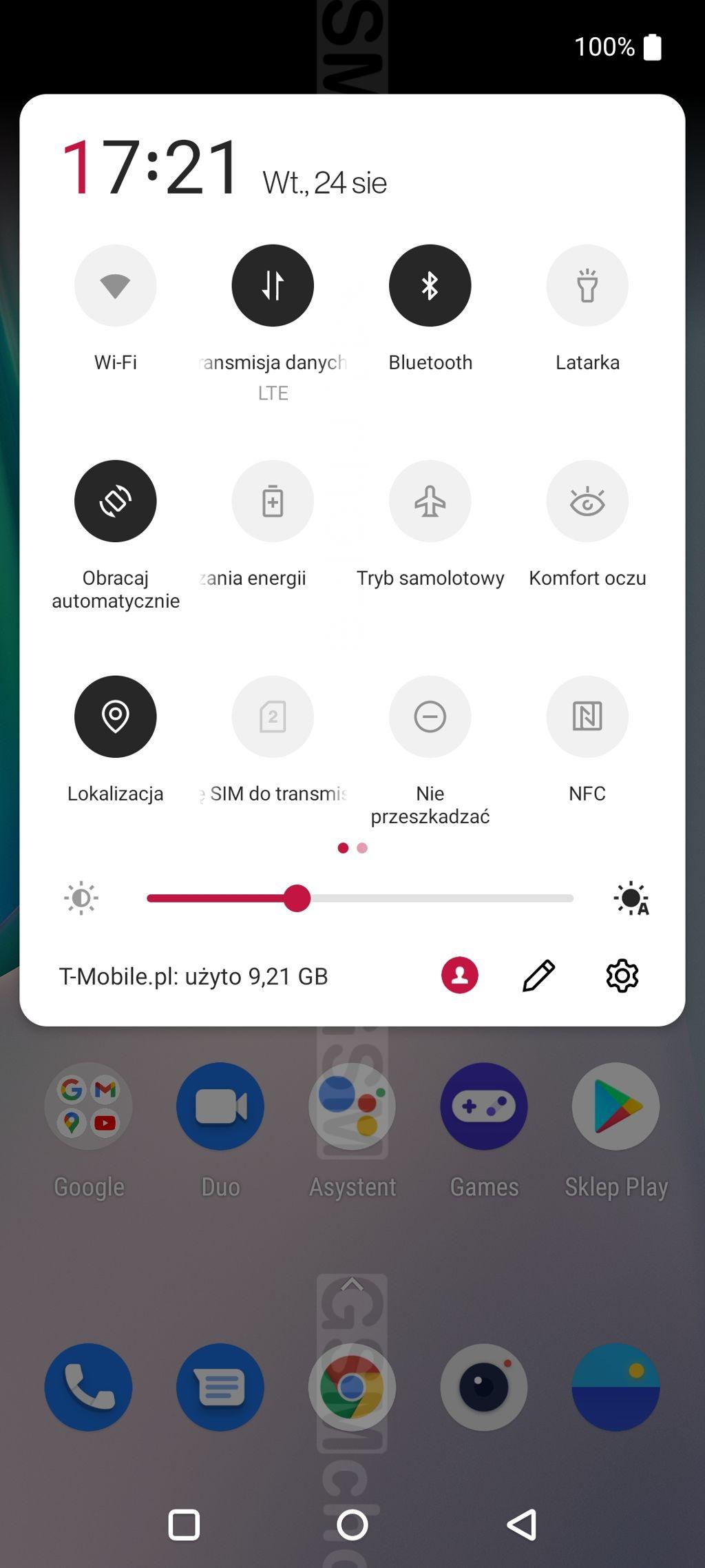The image size is (705, 1568).
Task: Switch on the Latarka flashlight
Action: 587,285
